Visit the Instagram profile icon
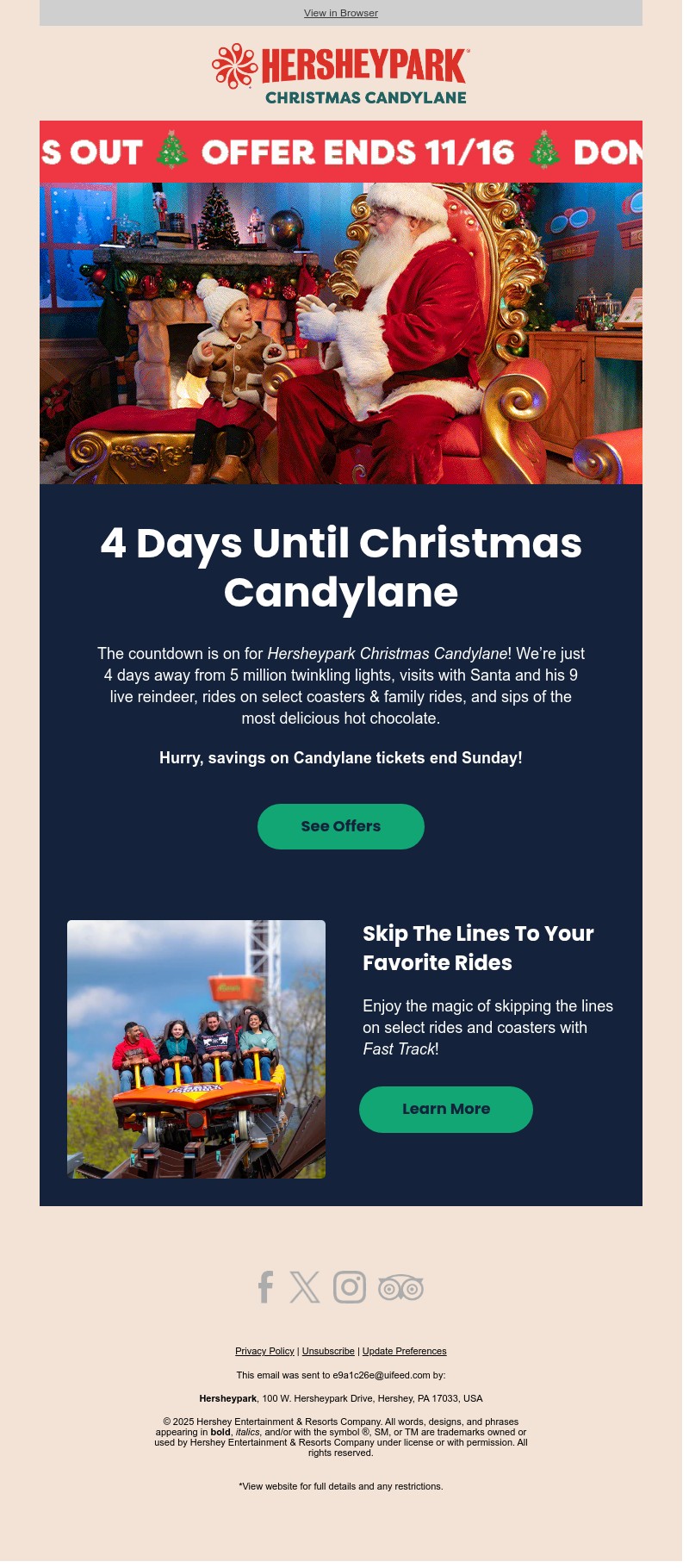Screen dimensions: 689x1568 [x=349, y=1287]
